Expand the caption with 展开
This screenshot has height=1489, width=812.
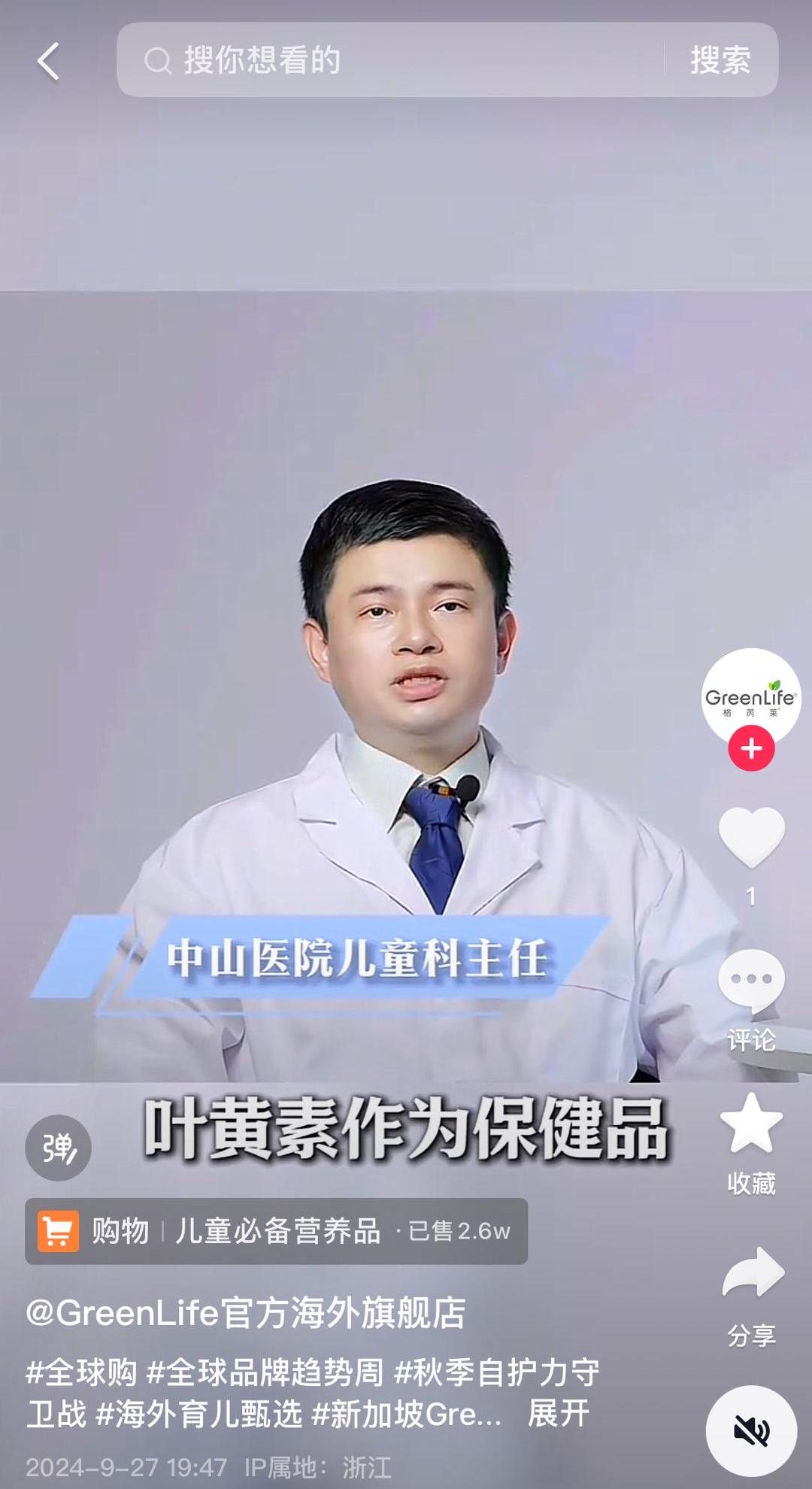[x=558, y=1414]
